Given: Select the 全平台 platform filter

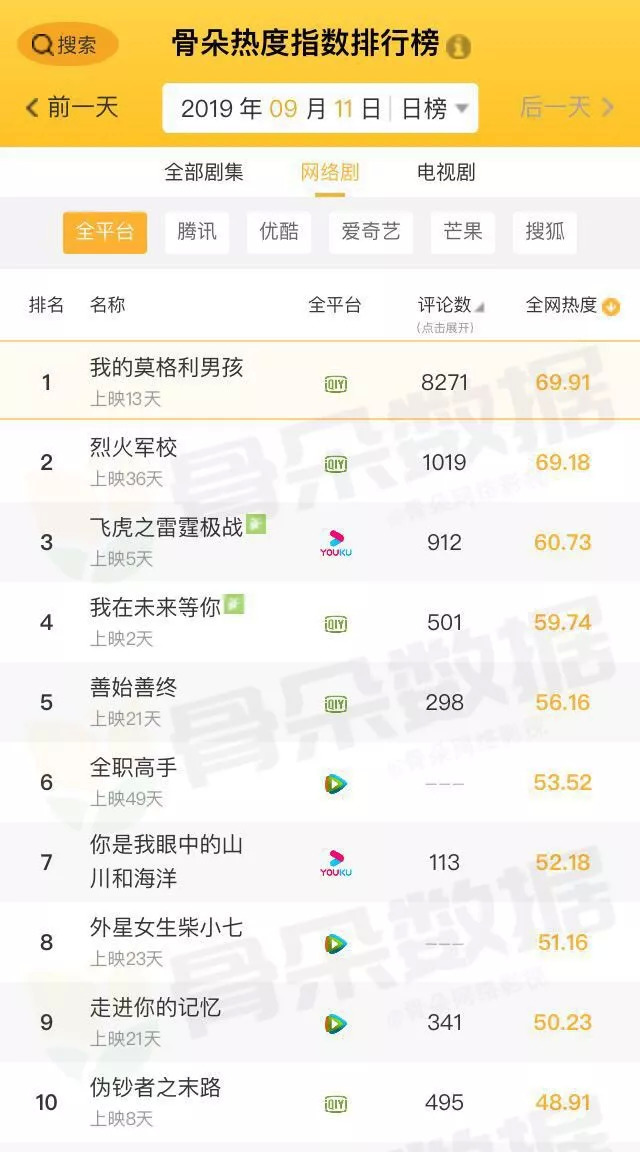Looking at the screenshot, I should tap(105, 232).
